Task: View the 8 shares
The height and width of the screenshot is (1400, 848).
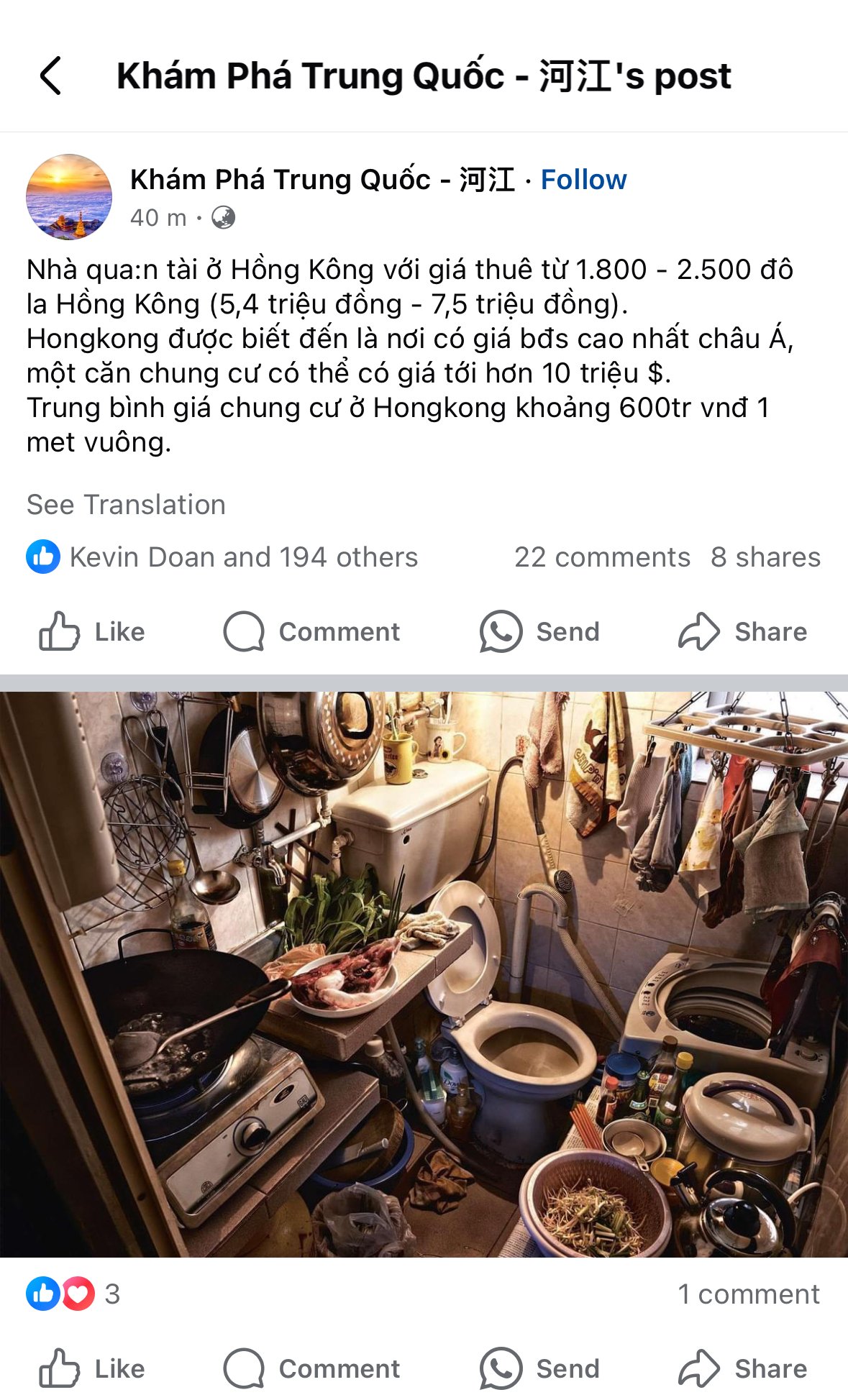Action: click(765, 557)
